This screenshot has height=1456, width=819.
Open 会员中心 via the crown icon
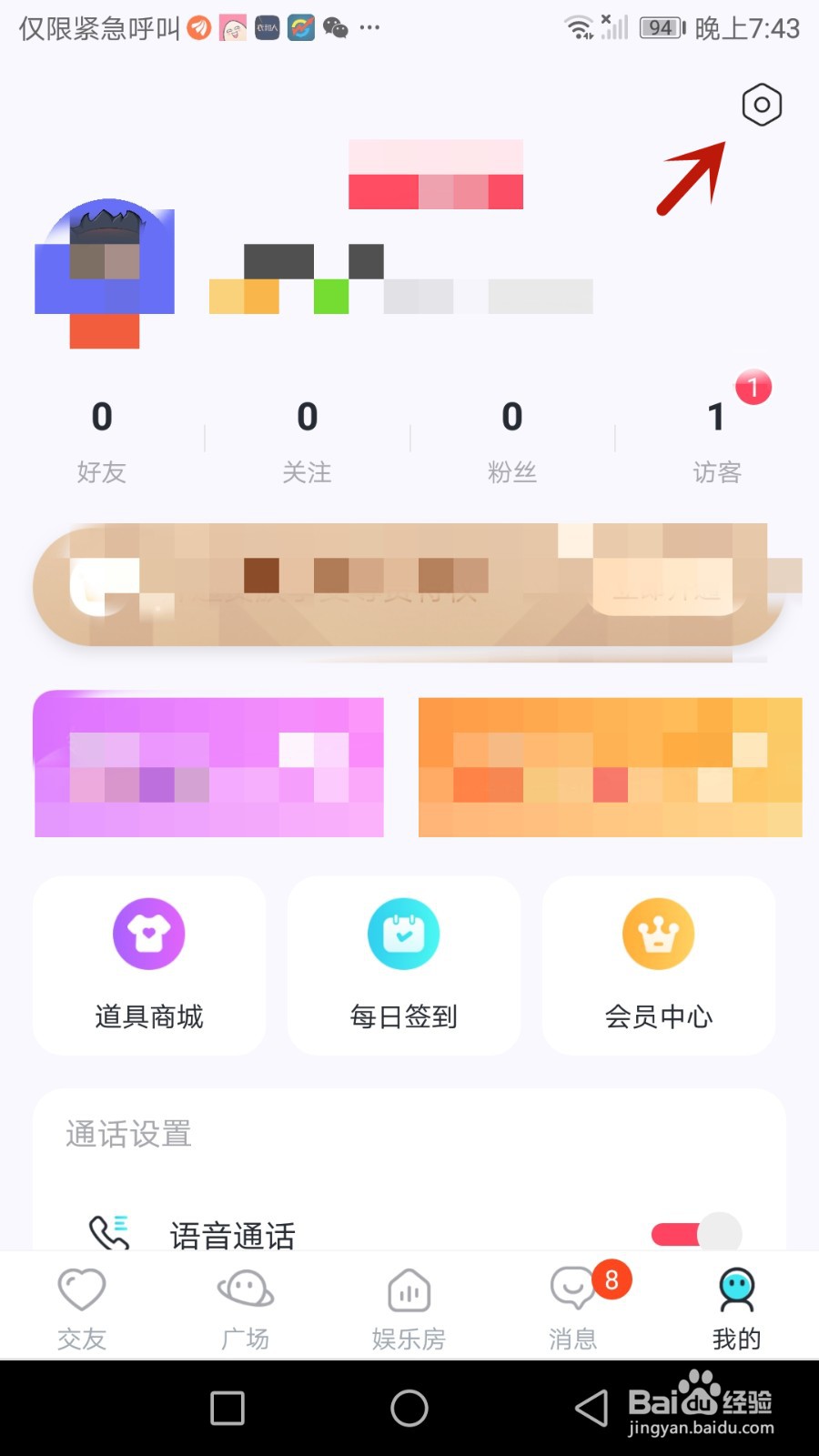(658, 933)
